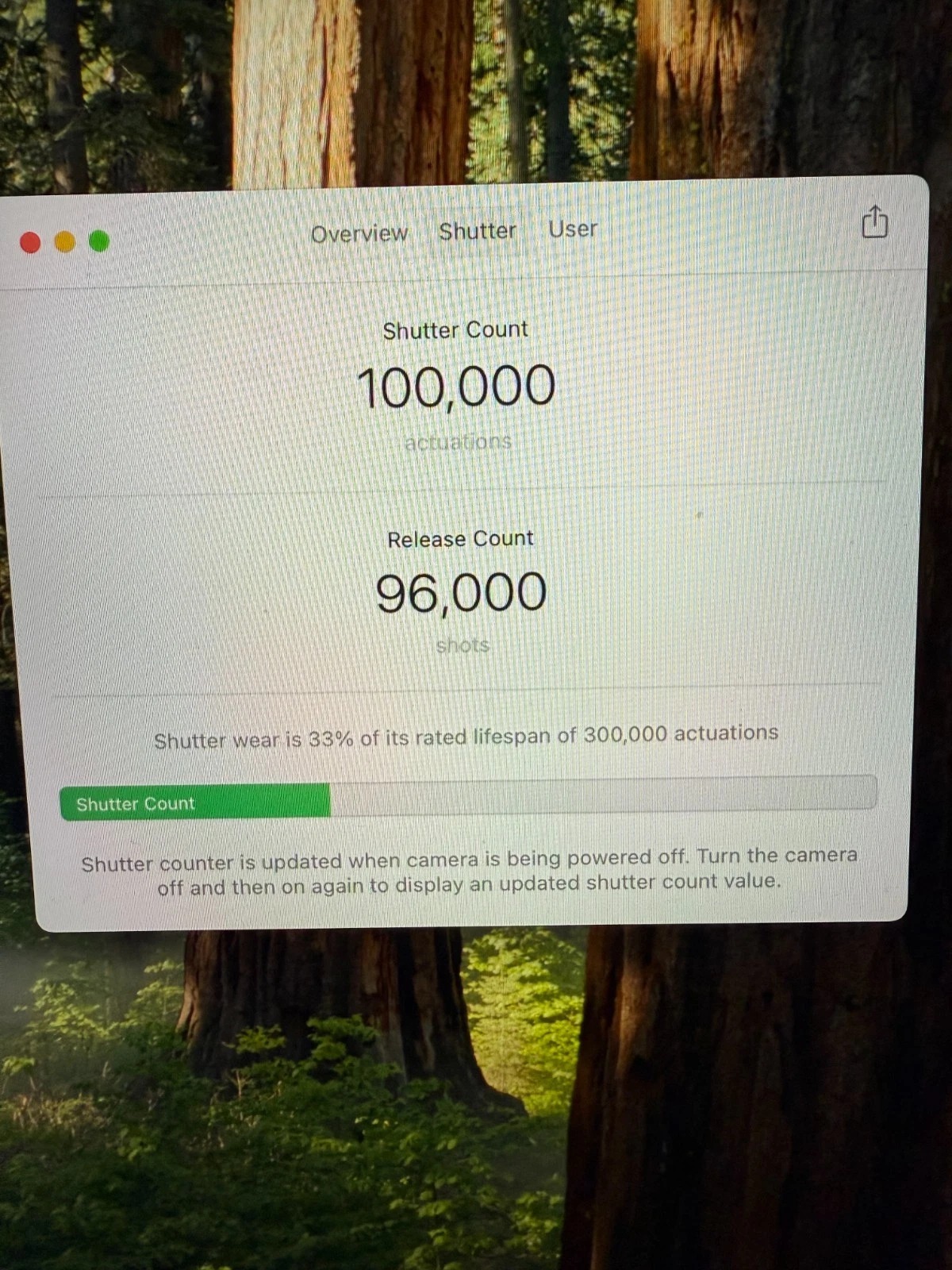The height and width of the screenshot is (1270, 952).
Task: Select the Shutter tab
Action: click(478, 231)
